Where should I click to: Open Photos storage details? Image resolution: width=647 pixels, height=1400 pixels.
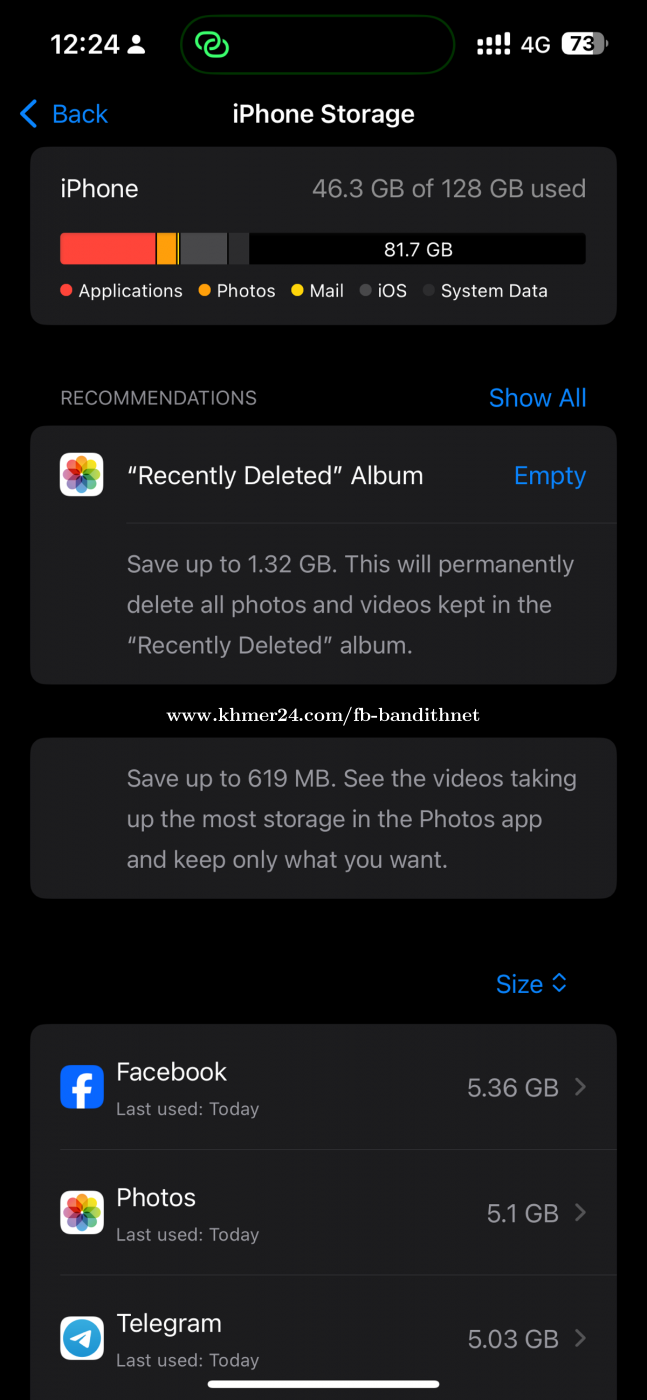point(323,1213)
